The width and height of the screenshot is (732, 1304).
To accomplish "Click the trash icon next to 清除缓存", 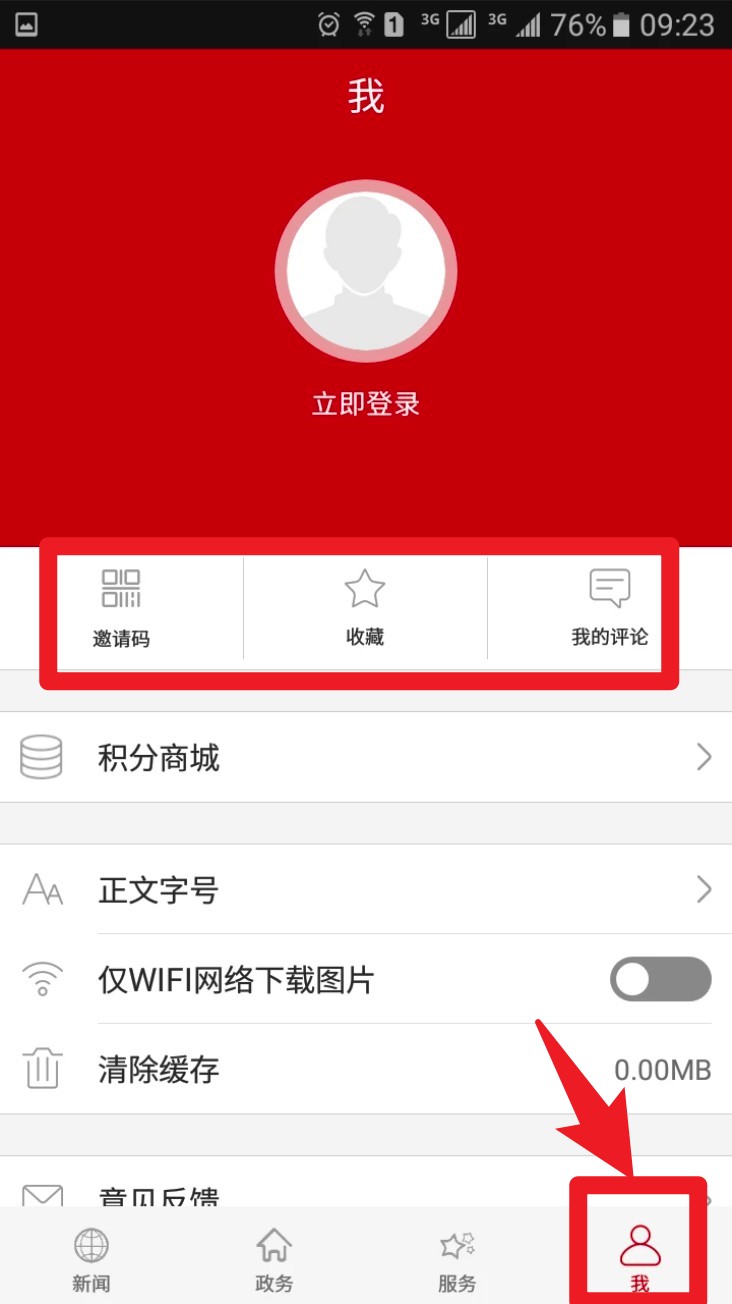I will click(40, 1069).
